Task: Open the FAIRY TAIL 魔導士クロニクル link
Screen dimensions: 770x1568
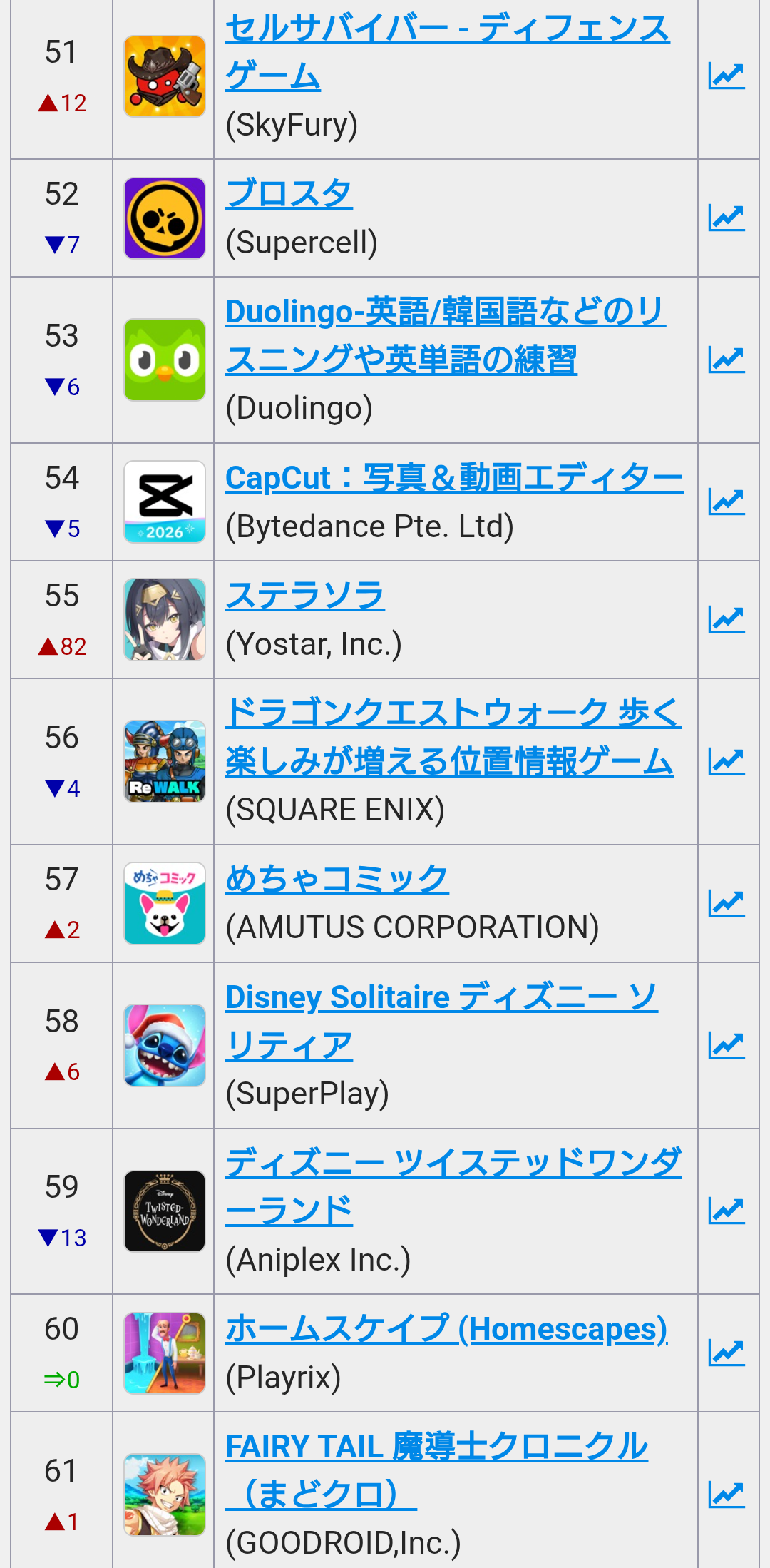Action: pos(436,1470)
